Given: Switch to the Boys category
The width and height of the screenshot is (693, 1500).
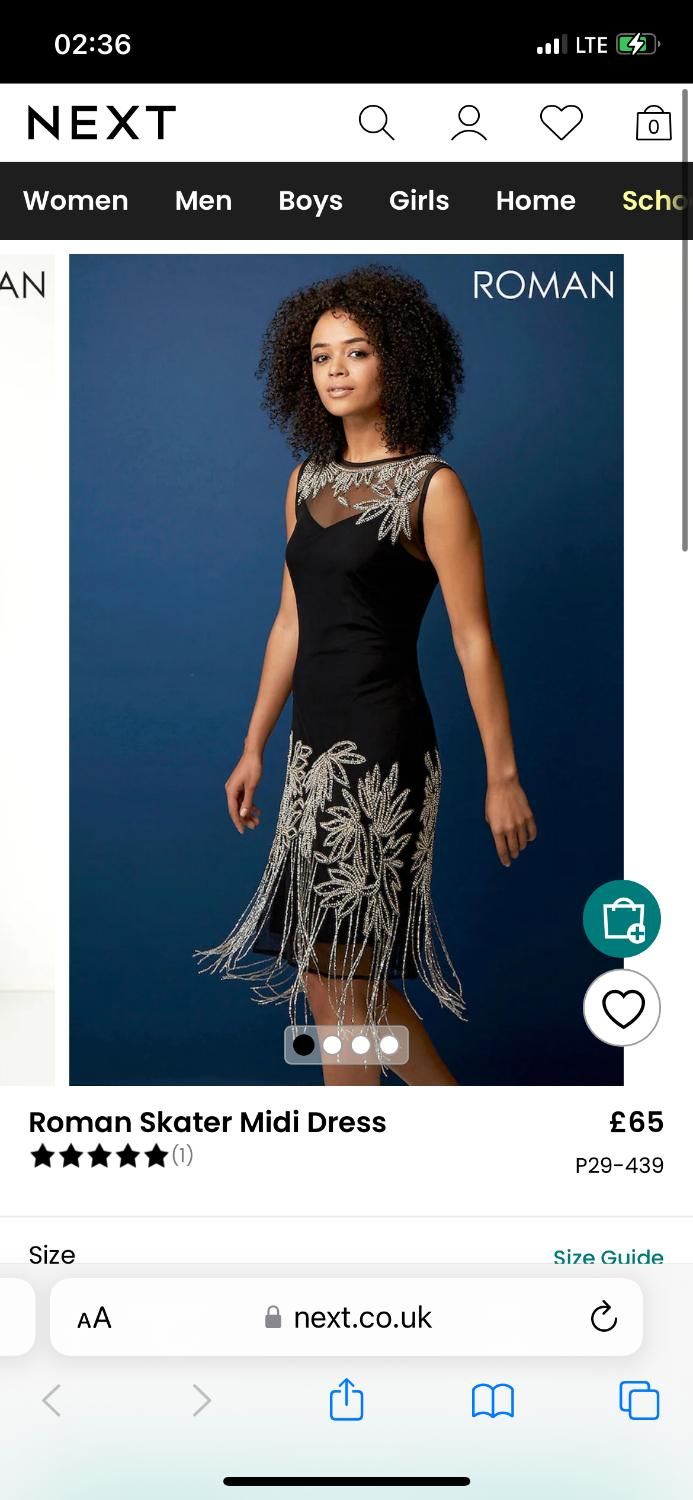Looking at the screenshot, I should [x=310, y=201].
